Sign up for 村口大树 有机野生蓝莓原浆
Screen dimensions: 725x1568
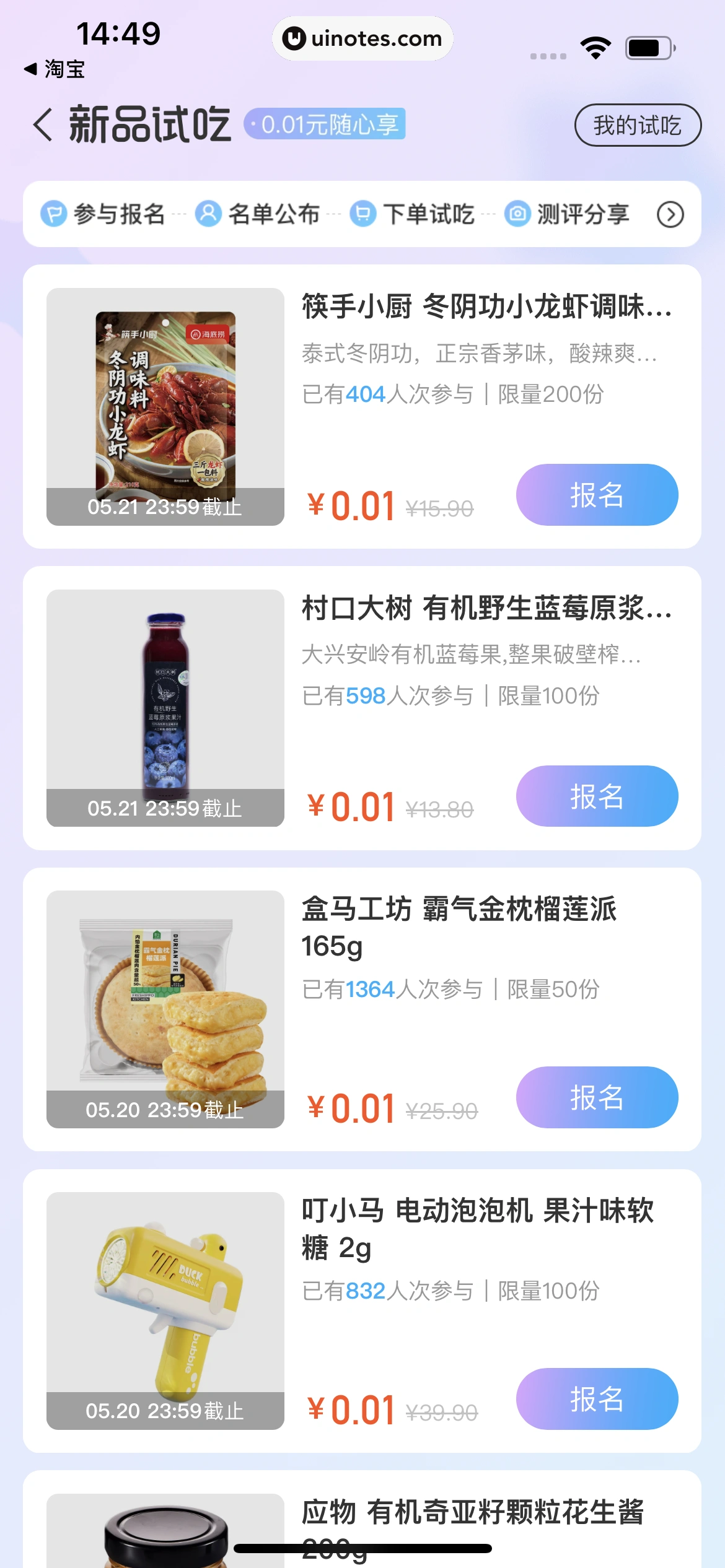(596, 796)
